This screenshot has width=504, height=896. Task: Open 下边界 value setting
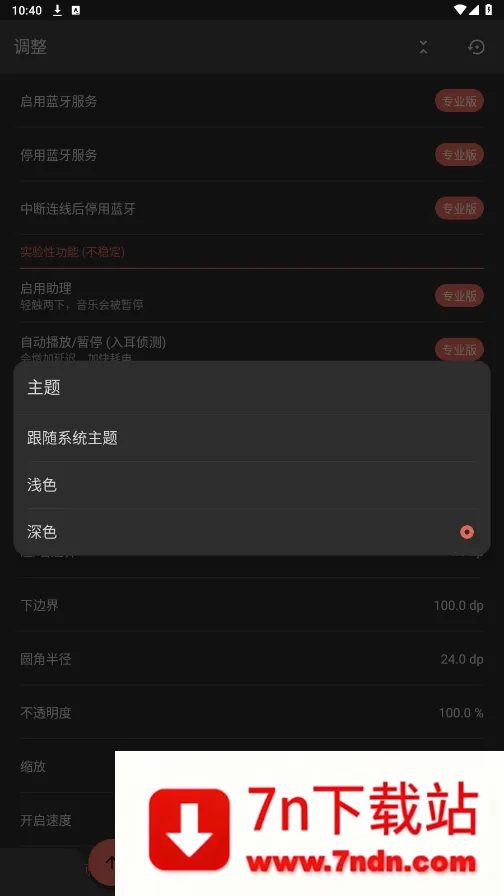252,605
